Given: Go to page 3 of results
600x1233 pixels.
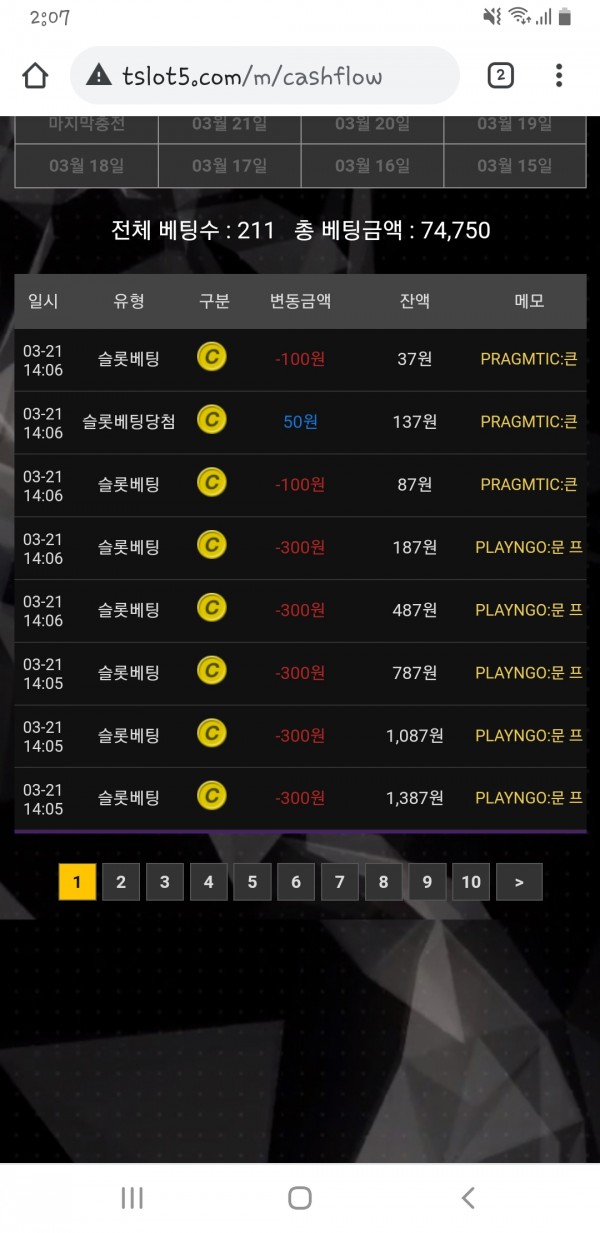Looking at the screenshot, I should coord(165,882).
